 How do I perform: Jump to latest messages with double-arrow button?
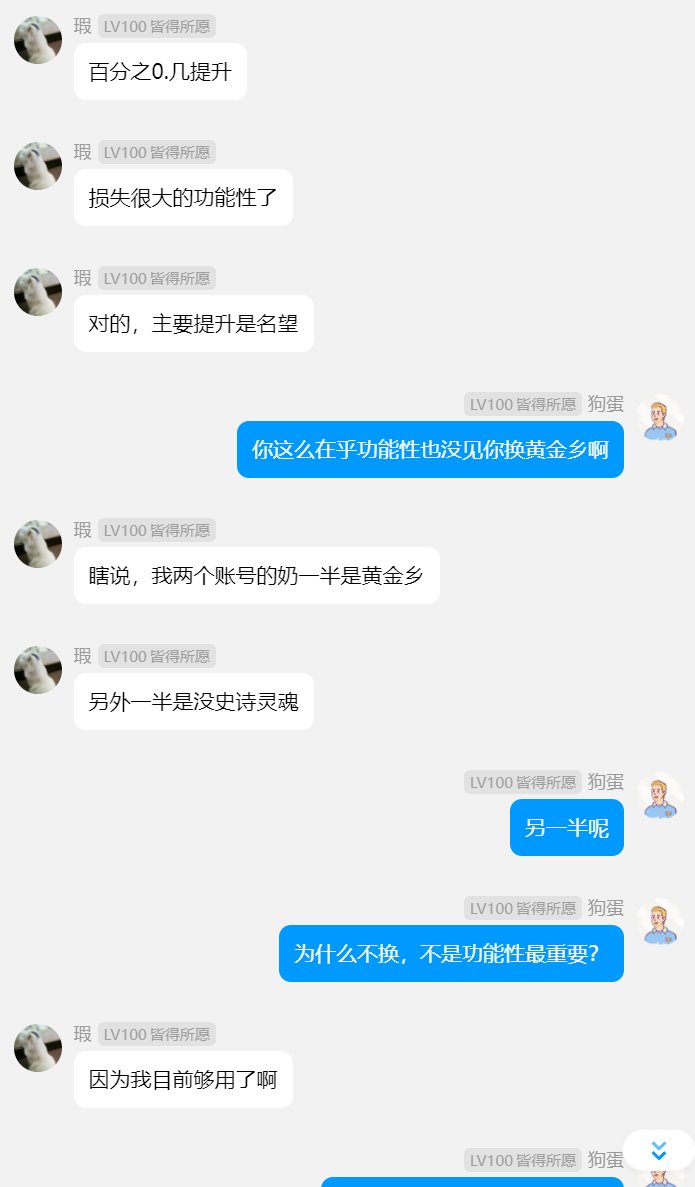click(x=658, y=1150)
